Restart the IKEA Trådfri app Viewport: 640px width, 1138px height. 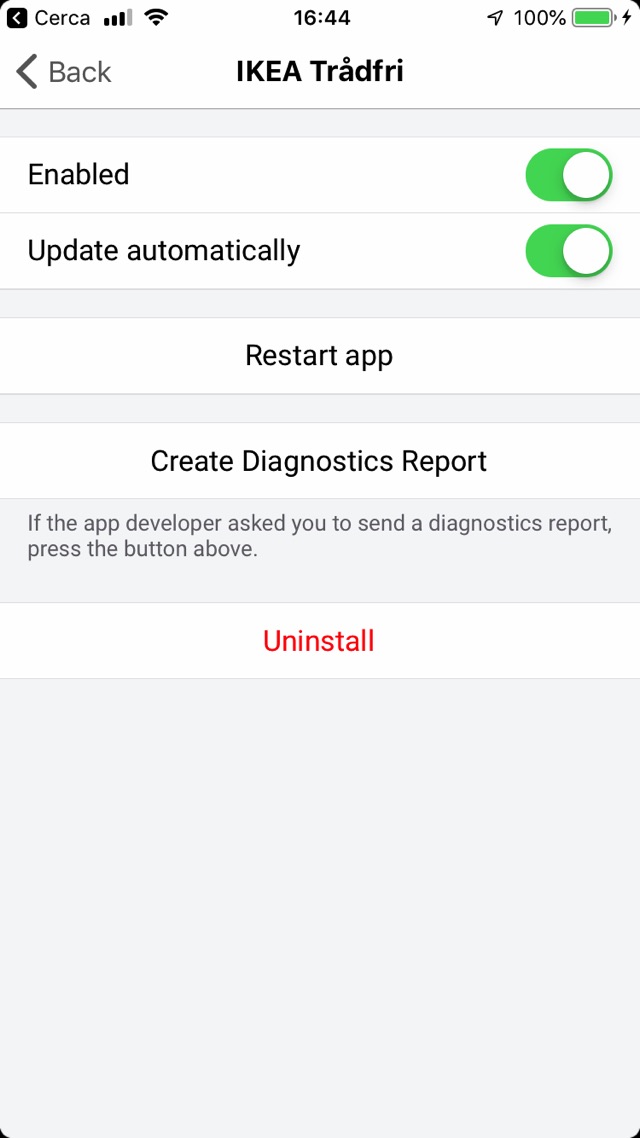point(319,356)
